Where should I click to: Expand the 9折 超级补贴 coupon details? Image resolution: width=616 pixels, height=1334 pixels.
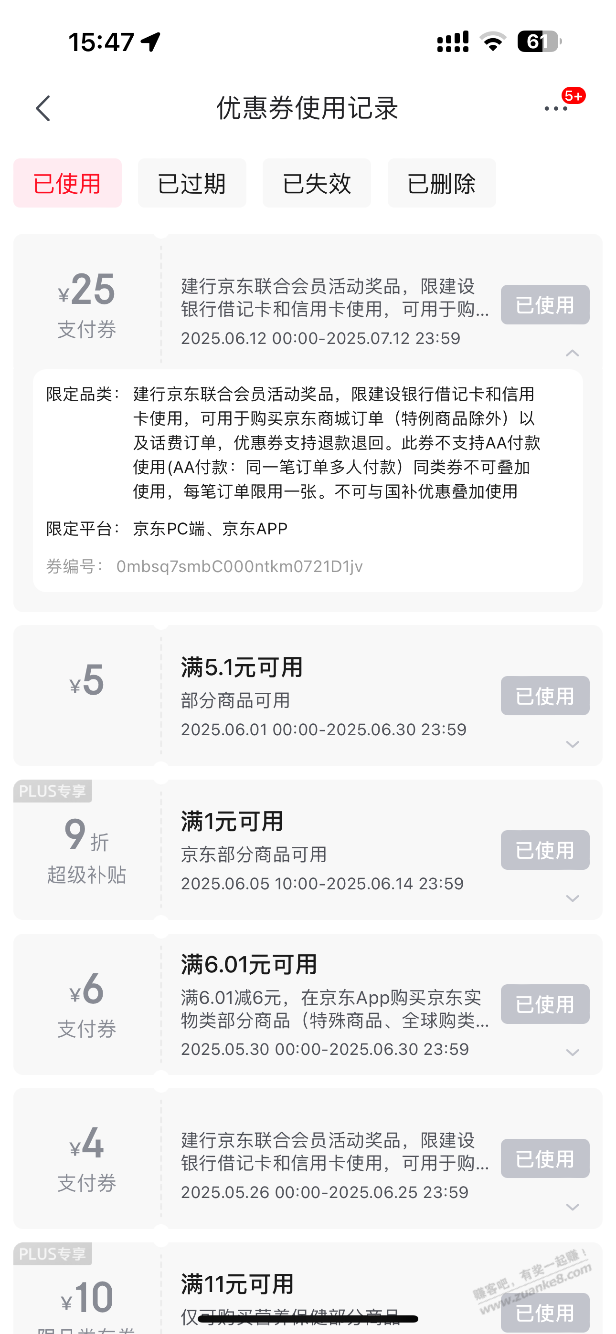[572, 897]
